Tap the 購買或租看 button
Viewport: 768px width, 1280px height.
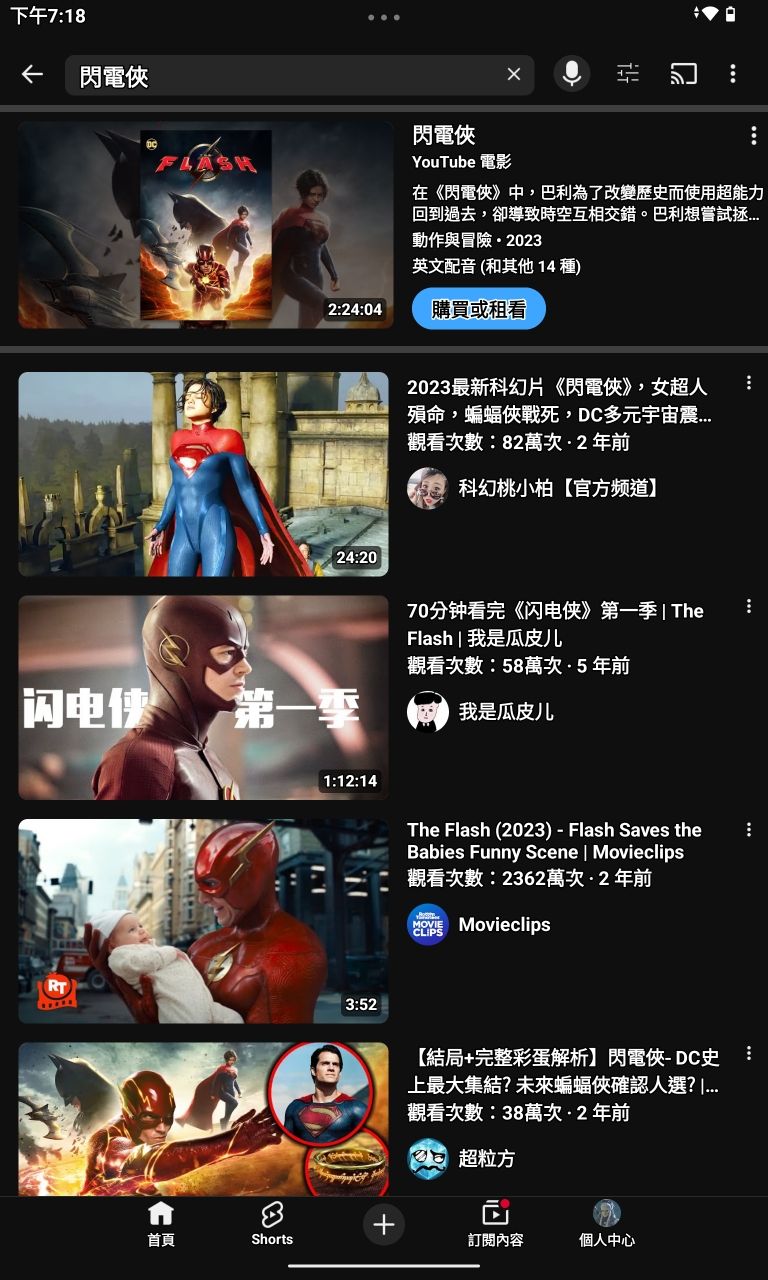point(478,309)
